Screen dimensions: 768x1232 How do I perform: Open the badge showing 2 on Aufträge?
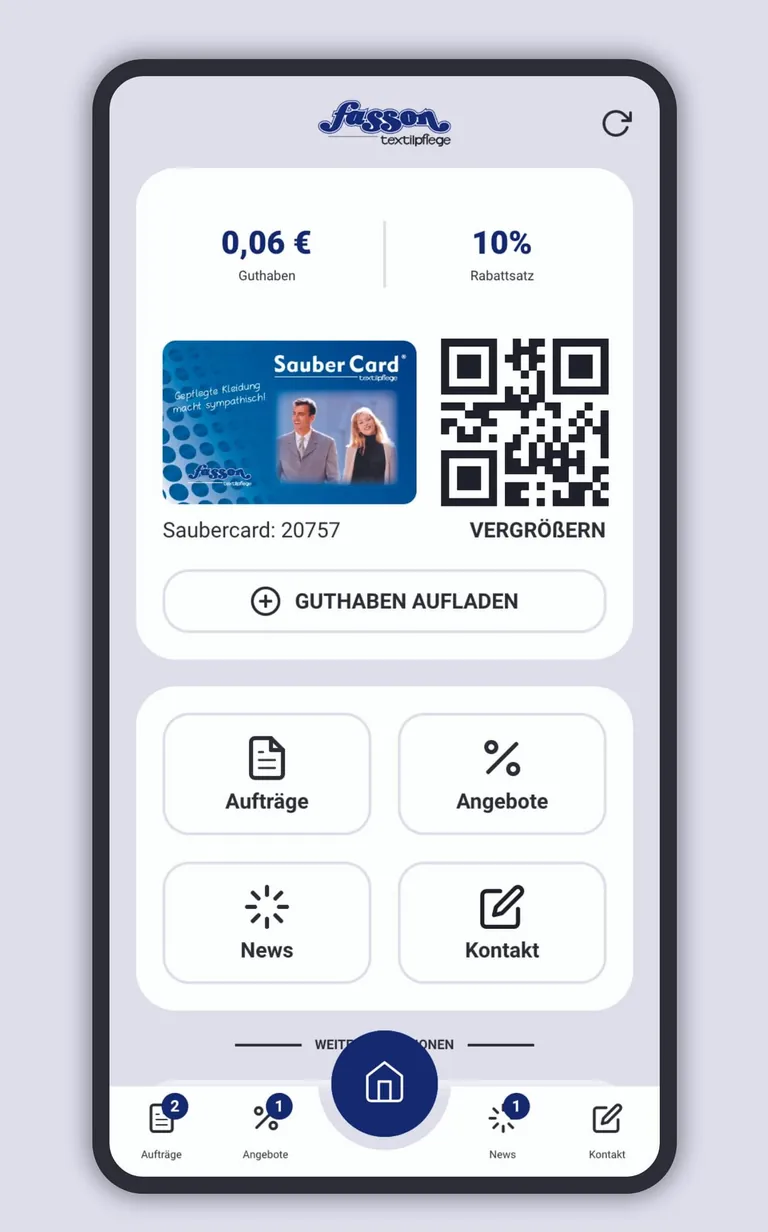[x=175, y=1107]
